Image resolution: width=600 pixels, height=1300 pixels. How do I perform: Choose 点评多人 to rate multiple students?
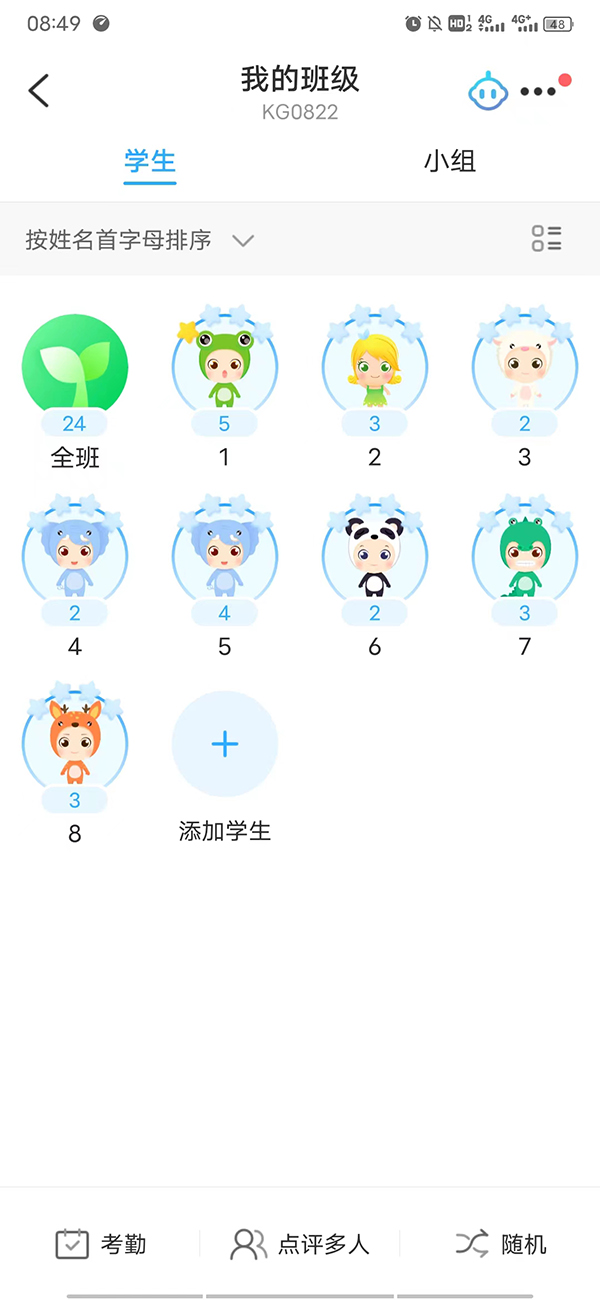(300, 1244)
